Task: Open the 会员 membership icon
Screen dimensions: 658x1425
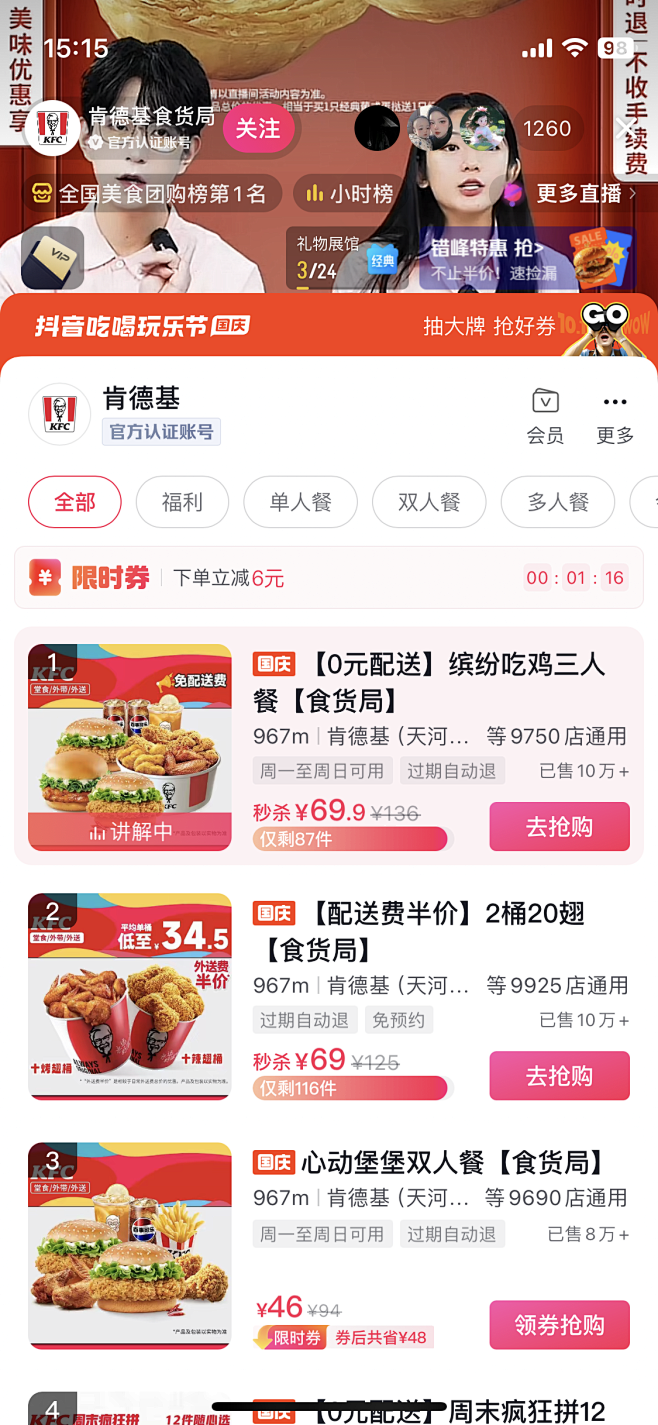Action: [545, 415]
